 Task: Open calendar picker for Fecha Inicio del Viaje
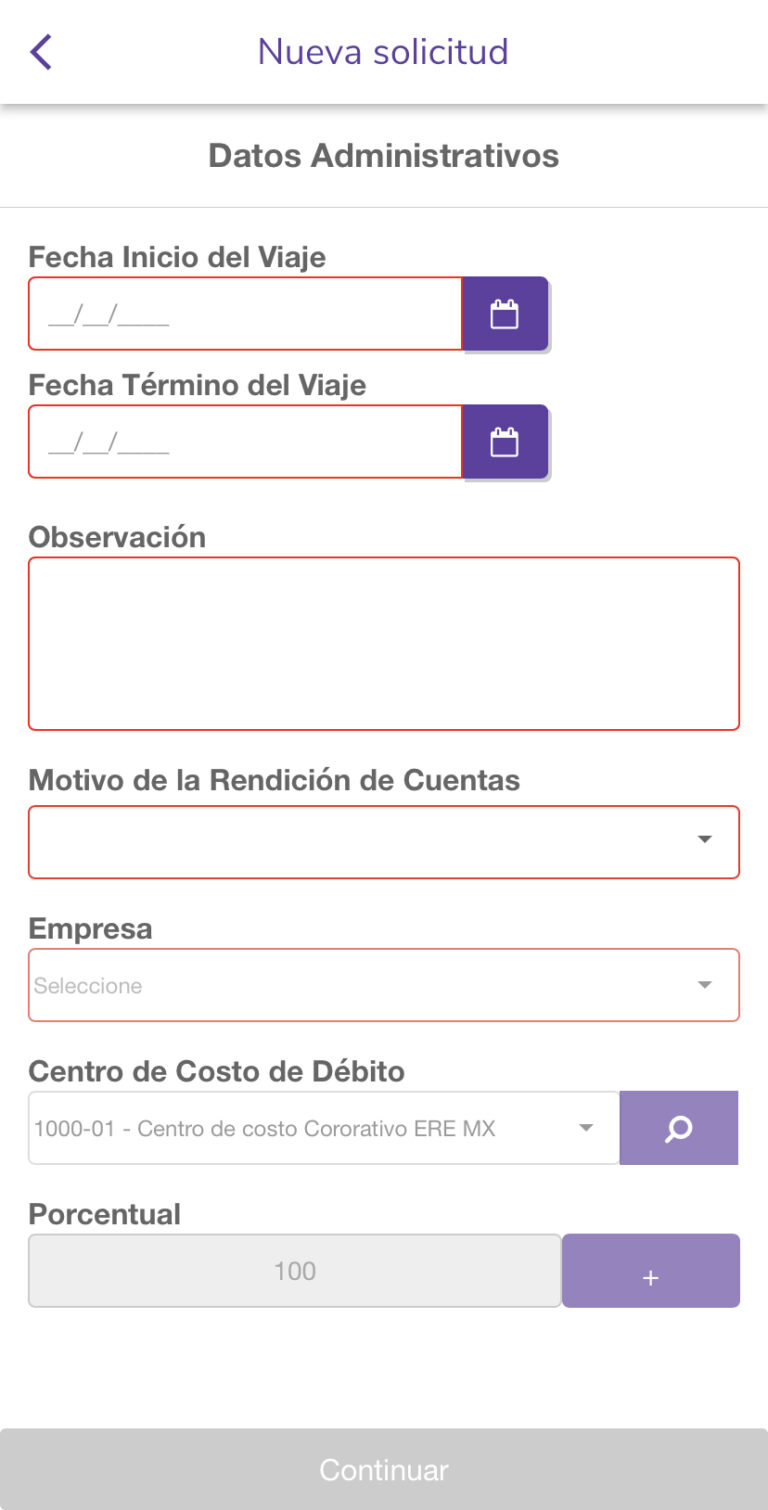[x=506, y=312]
